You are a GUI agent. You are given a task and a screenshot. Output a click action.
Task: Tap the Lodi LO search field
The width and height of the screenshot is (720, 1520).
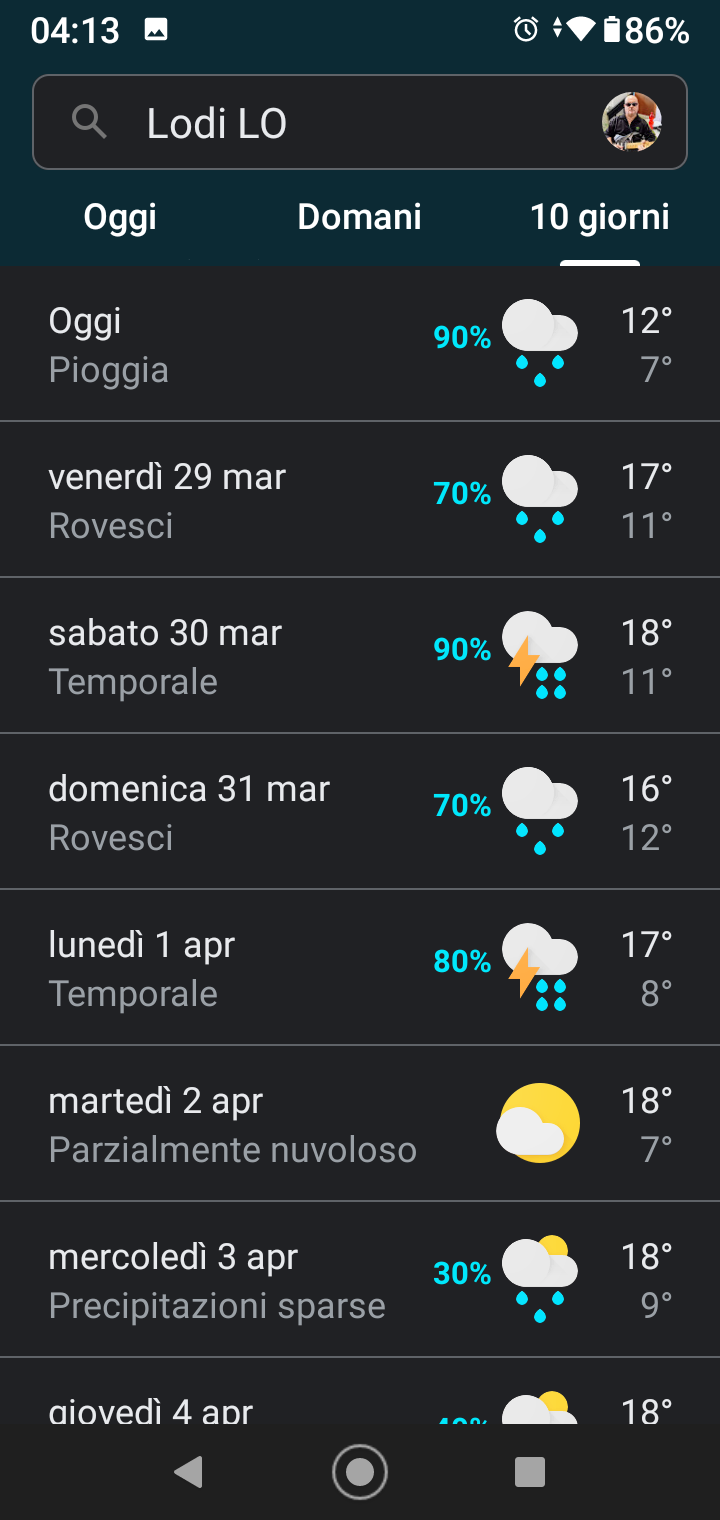tap(330, 123)
